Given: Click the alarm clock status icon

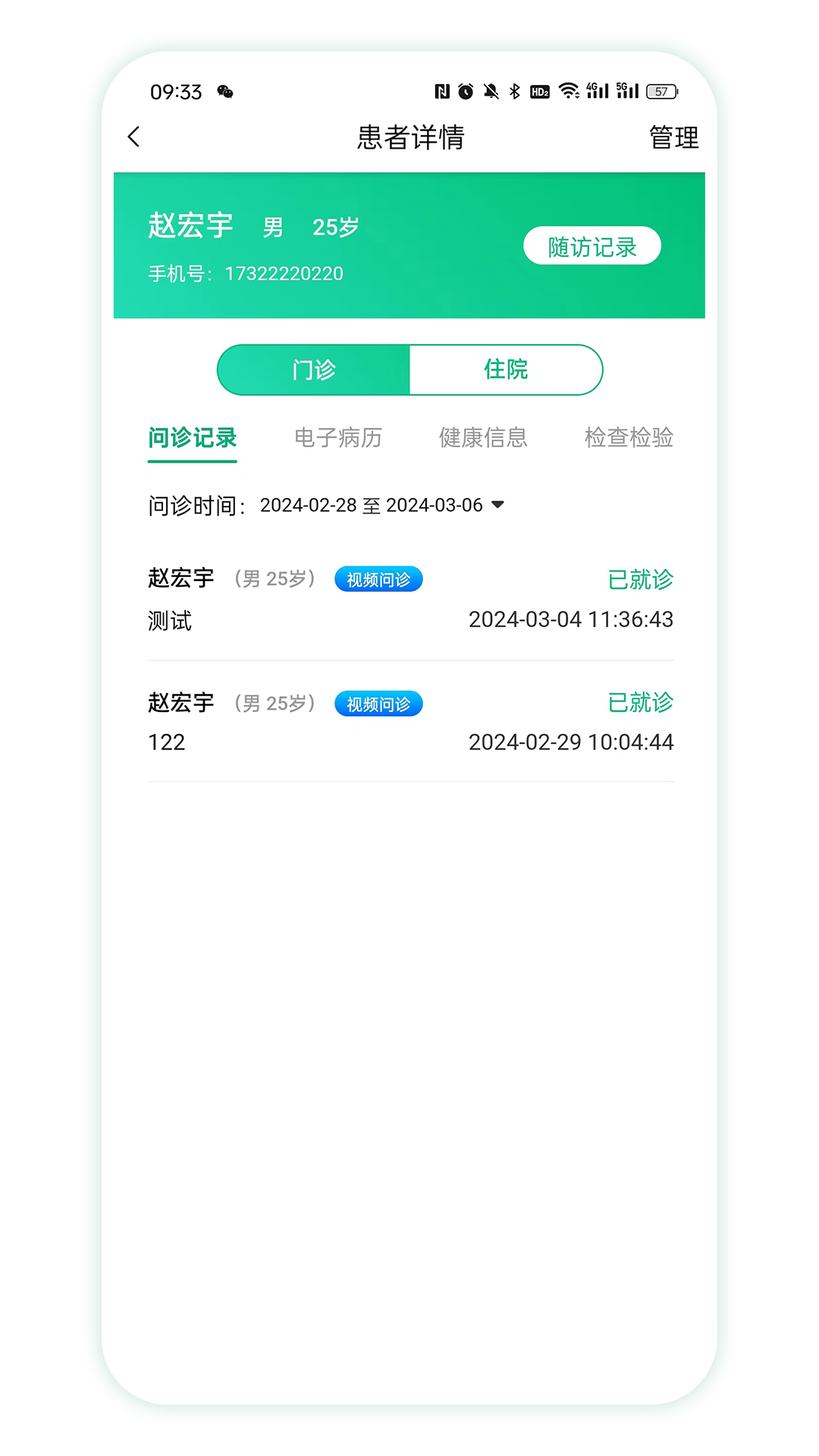Looking at the screenshot, I should [465, 90].
